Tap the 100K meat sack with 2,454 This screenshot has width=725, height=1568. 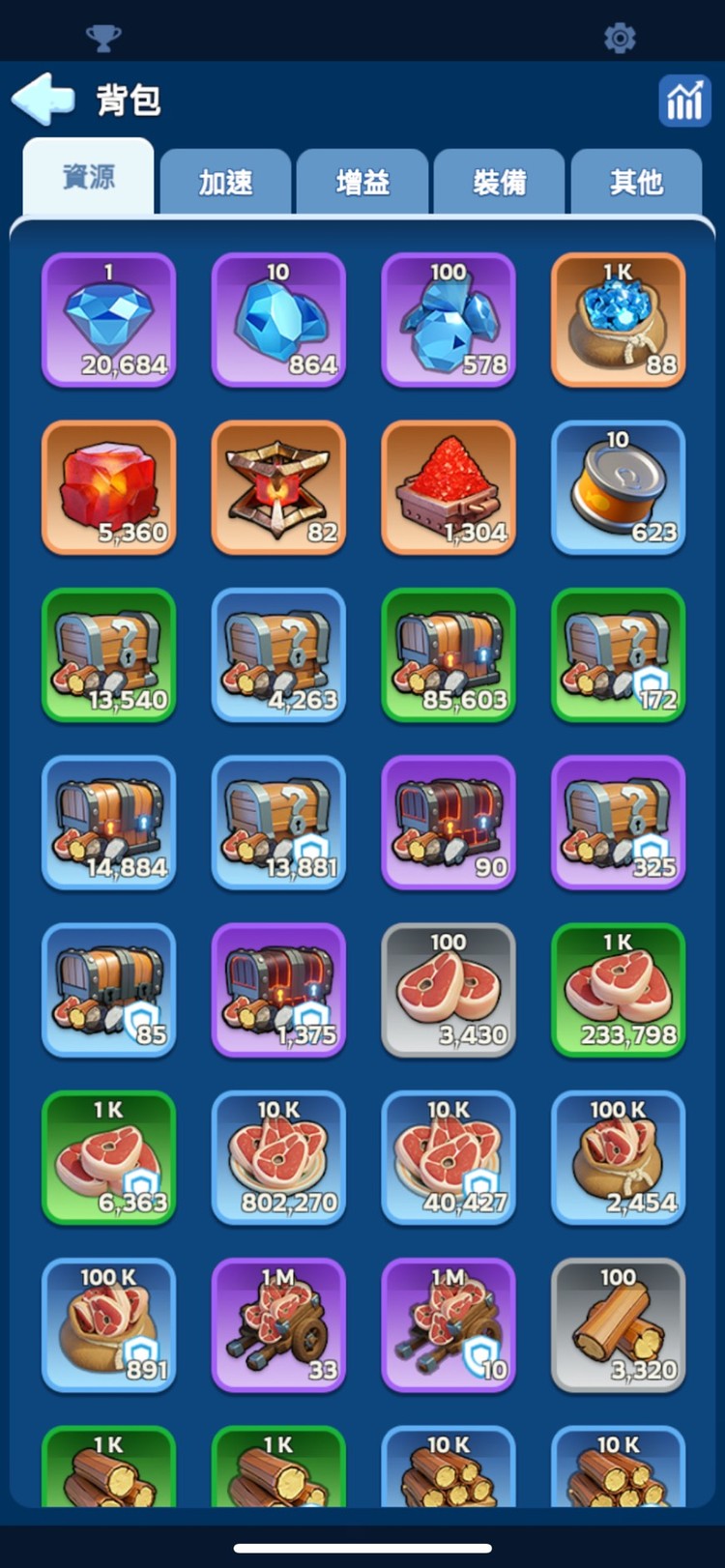(619, 1157)
